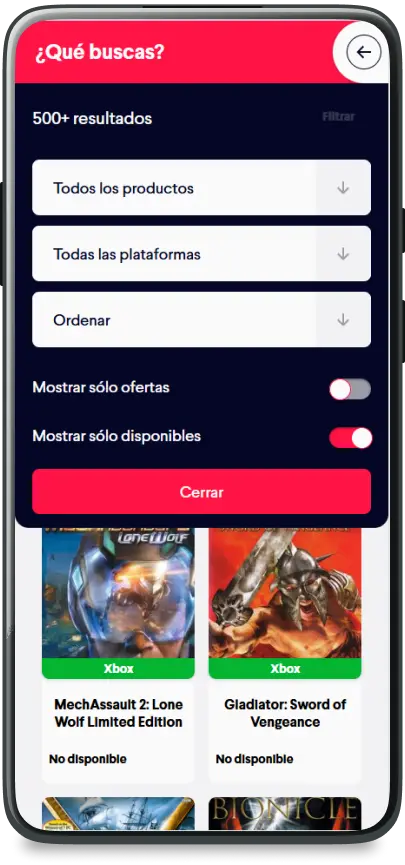Open the Bionicle game card
The width and height of the screenshot is (405, 865).
click(285, 814)
